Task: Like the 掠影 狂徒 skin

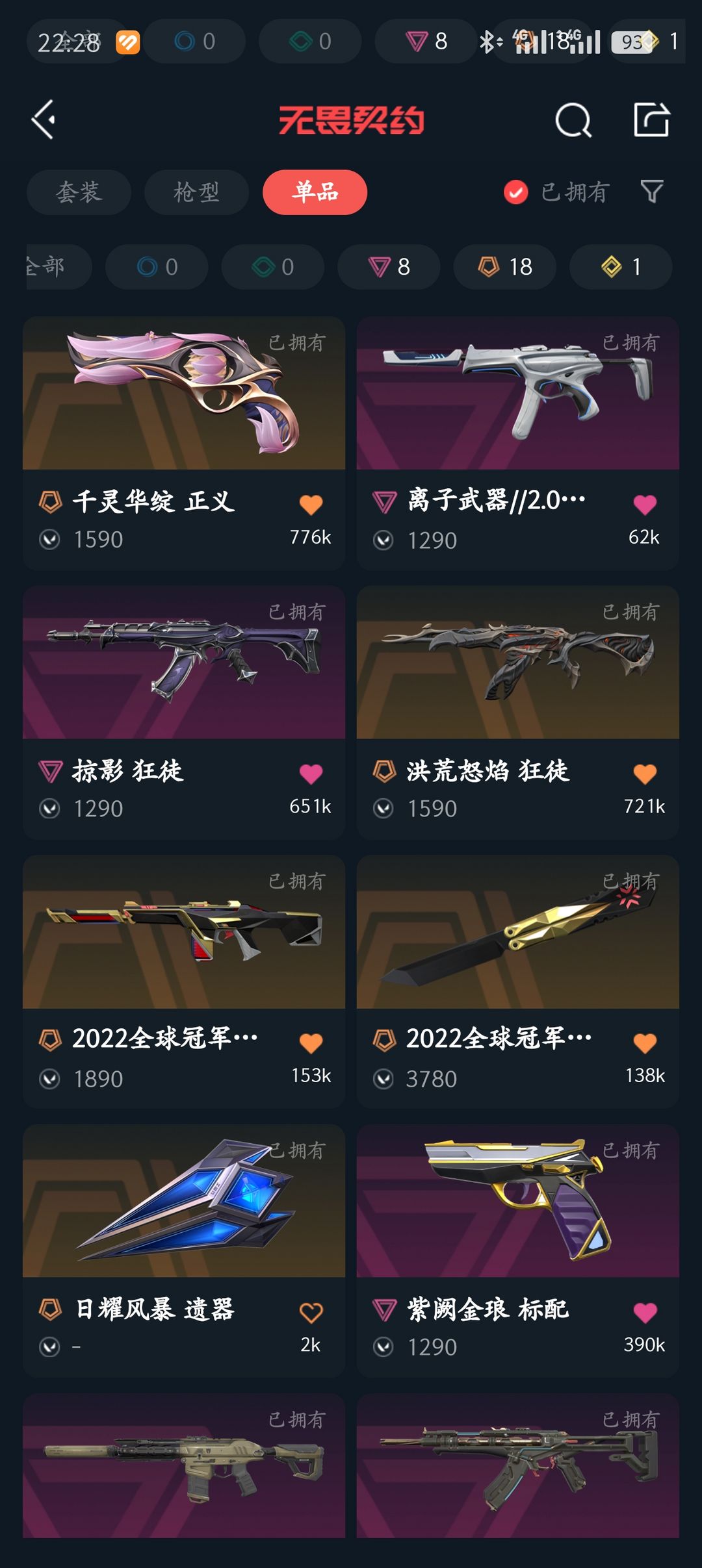Action: click(x=311, y=774)
